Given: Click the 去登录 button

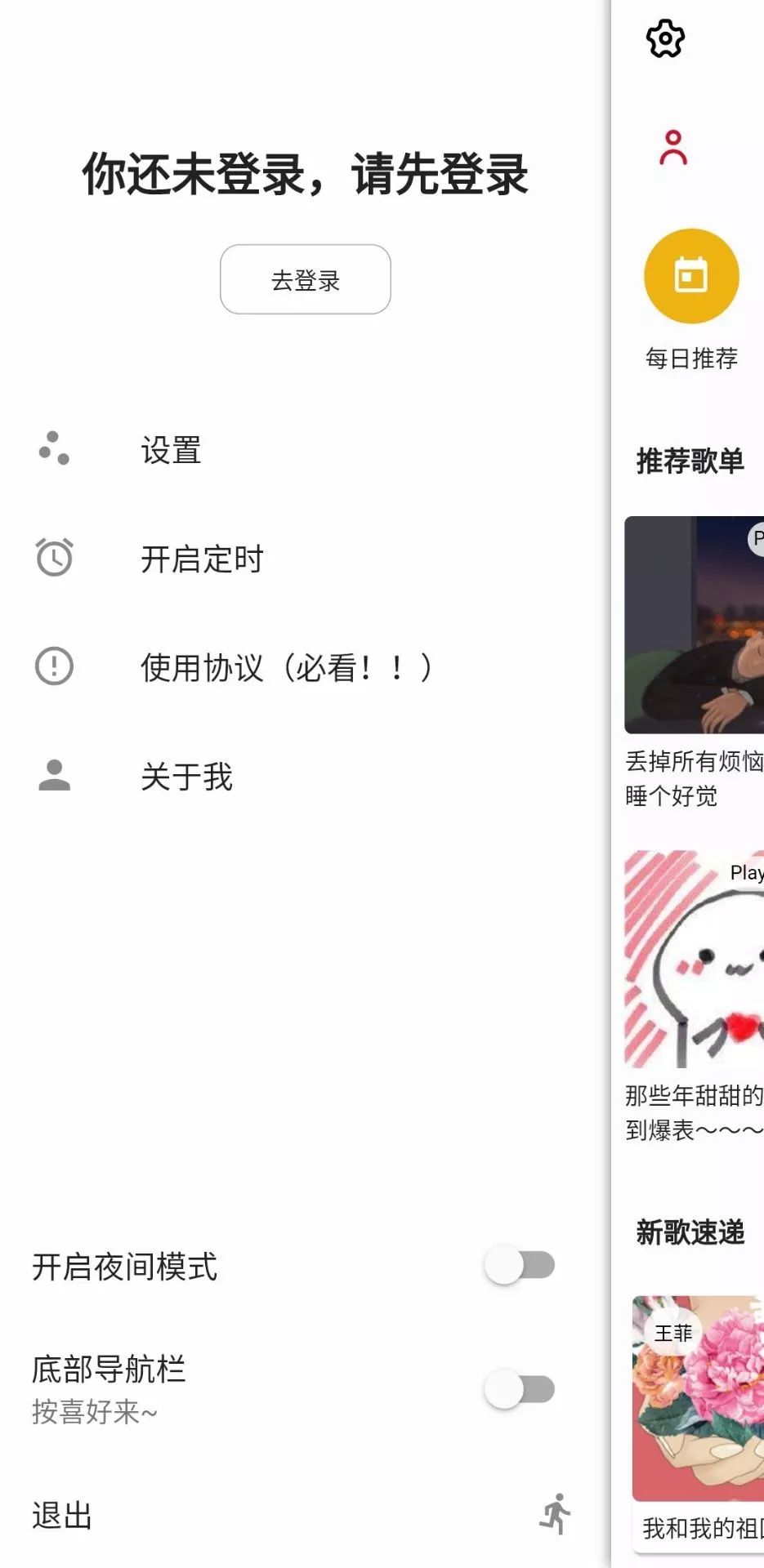Looking at the screenshot, I should [x=305, y=279].
